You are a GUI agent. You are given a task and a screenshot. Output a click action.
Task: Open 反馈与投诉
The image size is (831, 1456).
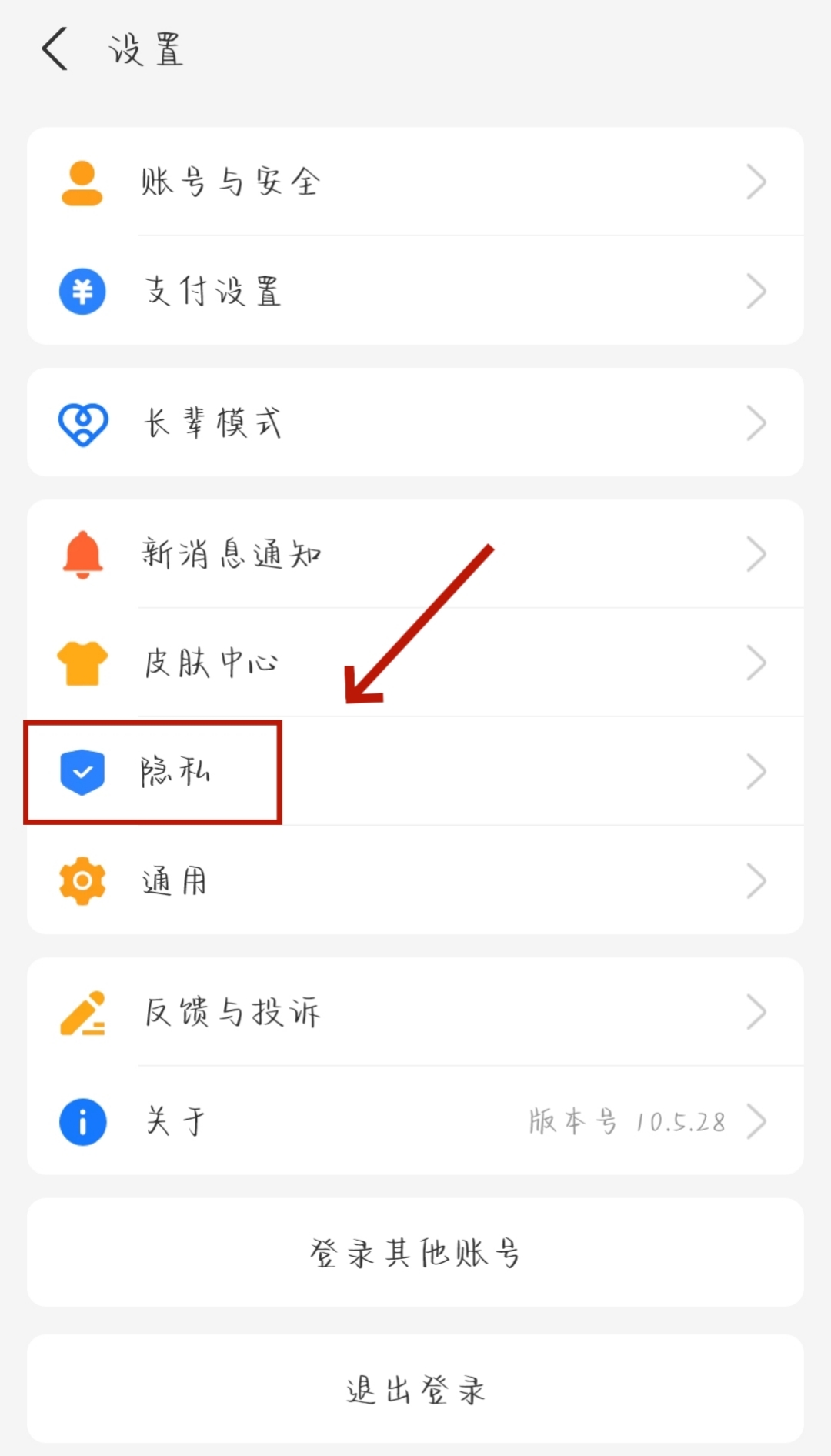pyautogui.click(x=415, y=1012)
